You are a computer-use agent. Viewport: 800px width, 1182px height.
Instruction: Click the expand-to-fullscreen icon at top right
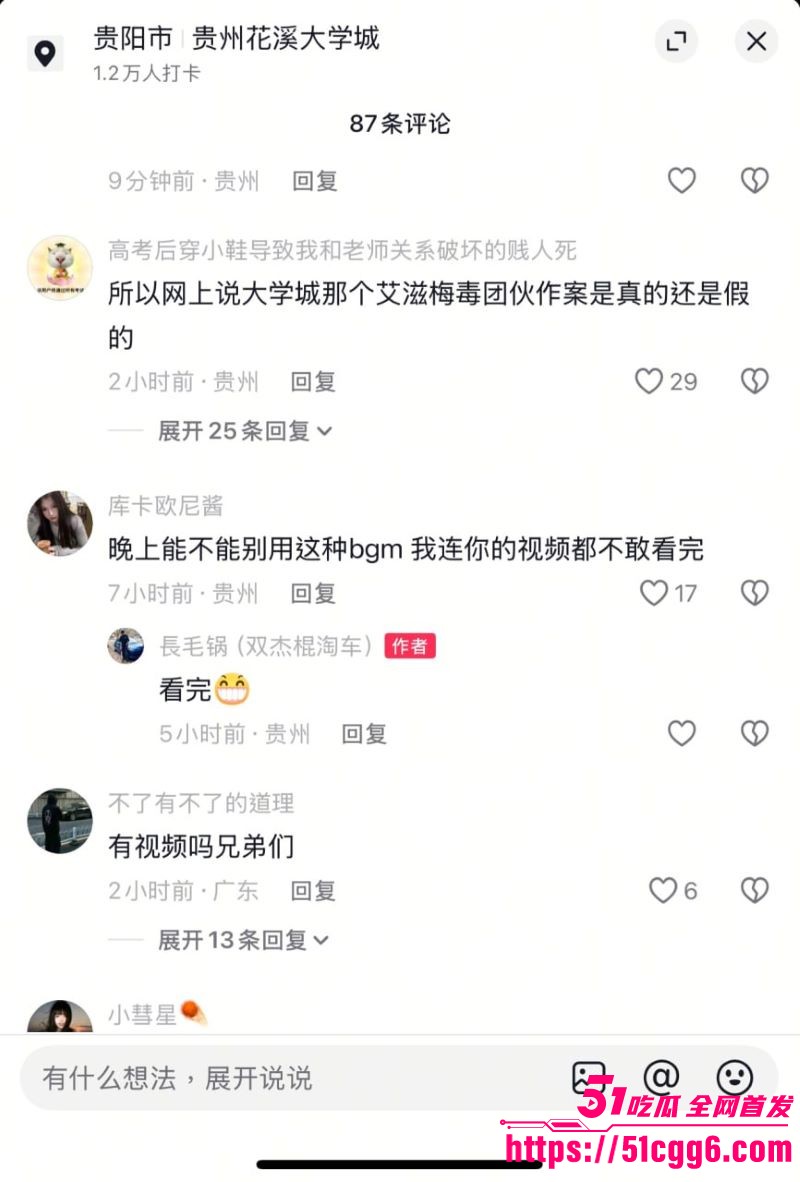(x=678, y=42)
